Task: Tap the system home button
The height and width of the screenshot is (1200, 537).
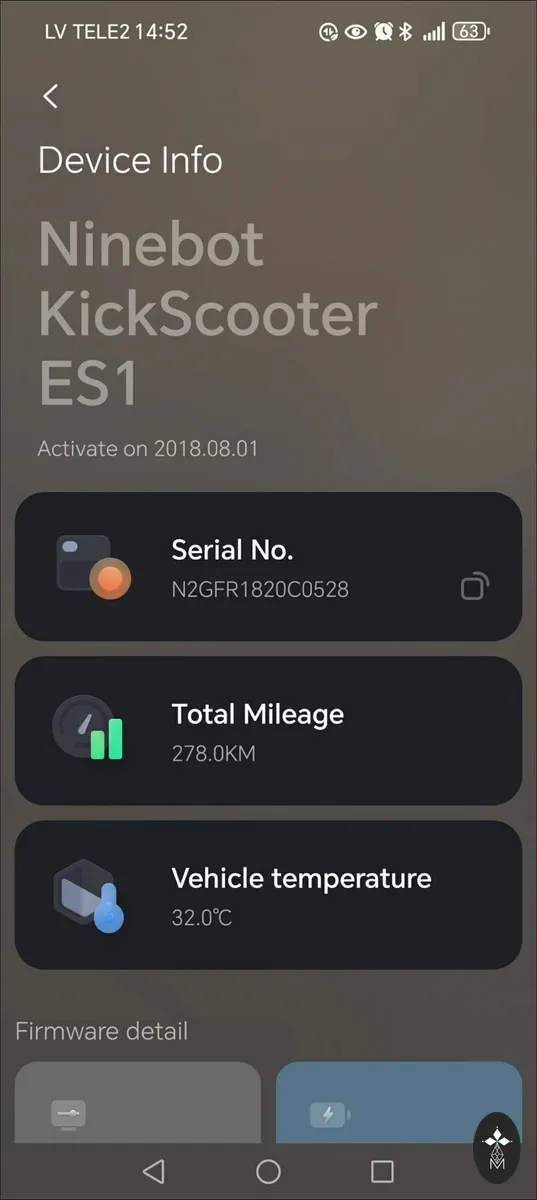Action: (268, 1171)
